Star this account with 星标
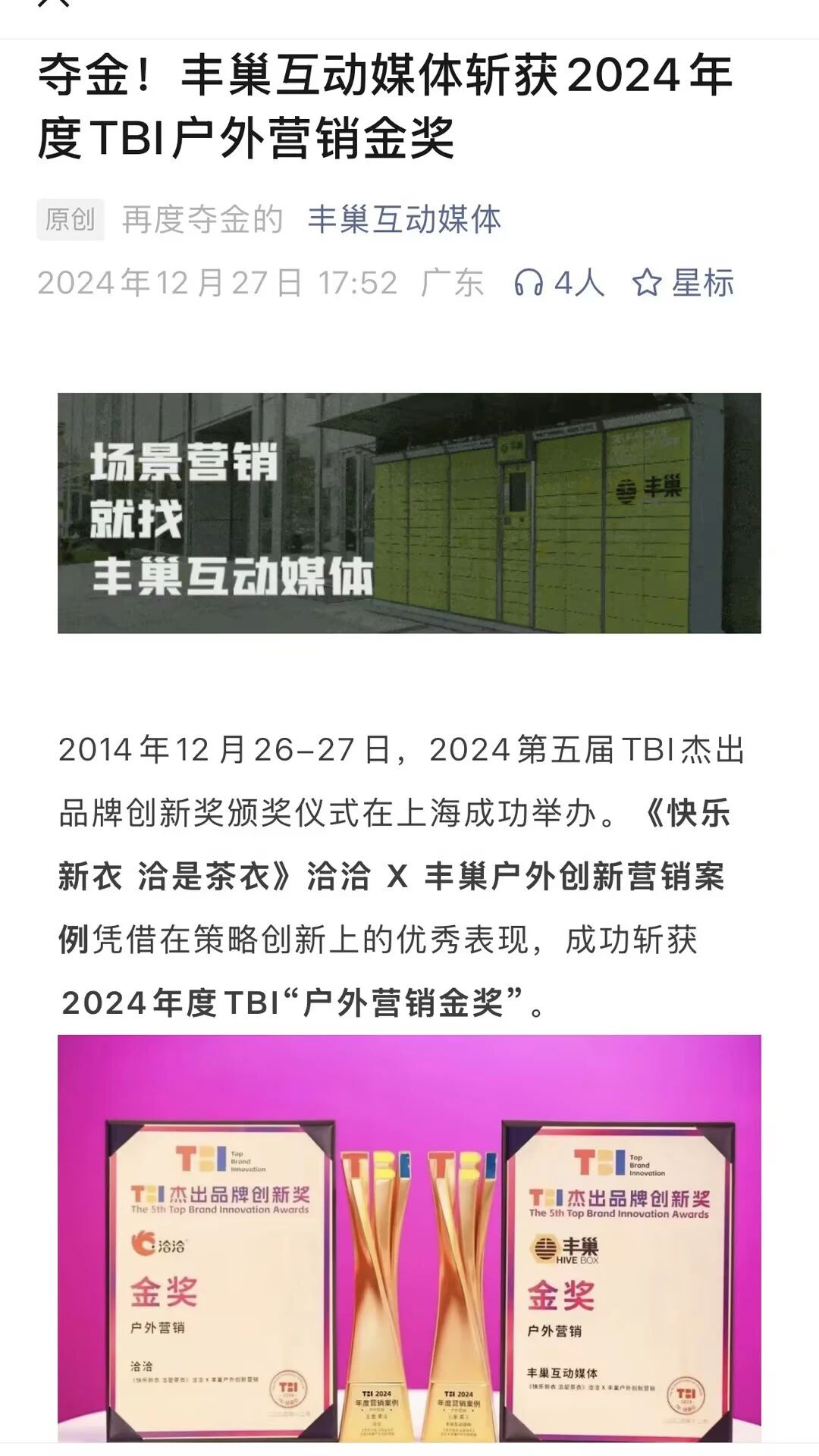 coord(682,283)
